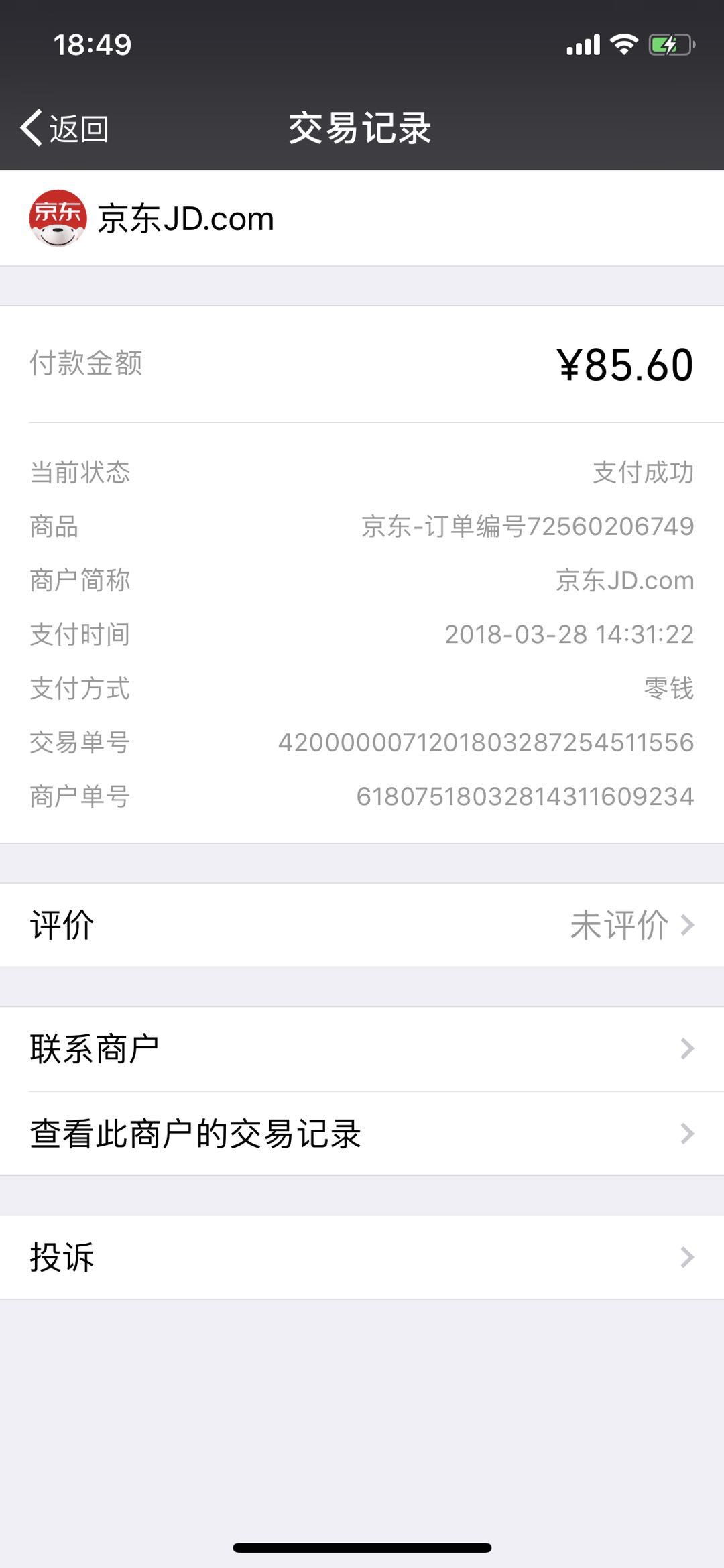Open 联系商户 to contact the merchant

[x=362, y=1049]
